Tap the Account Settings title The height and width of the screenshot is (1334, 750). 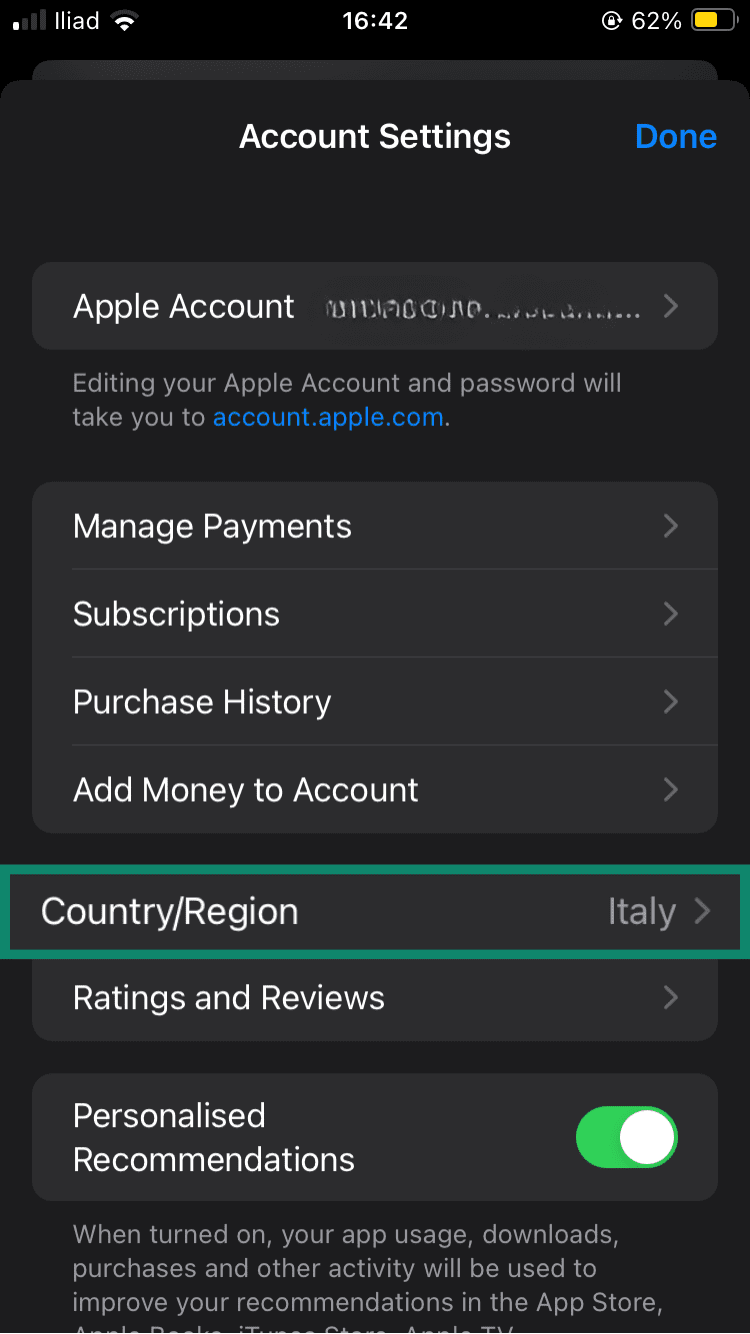point(375,136)
